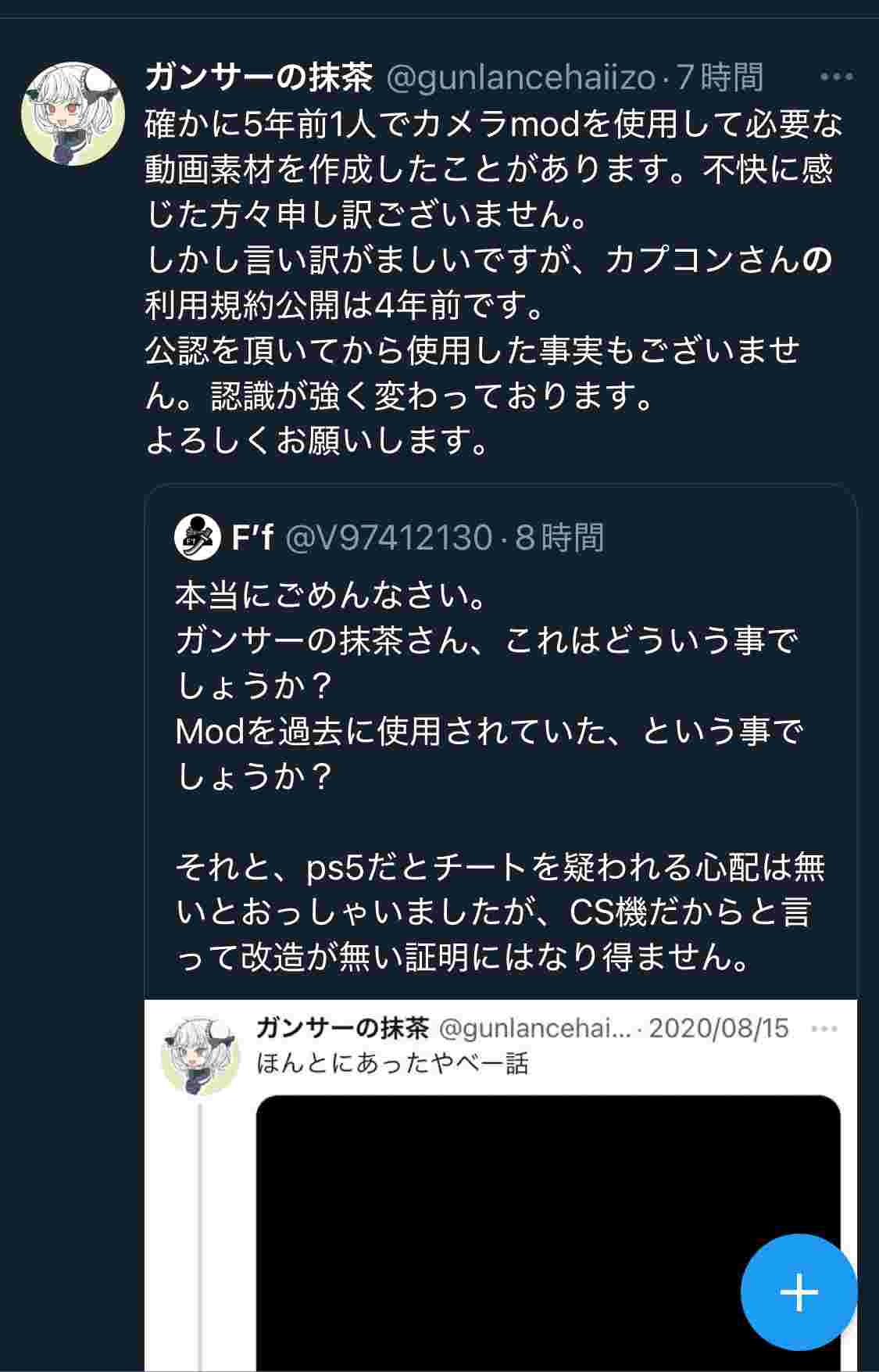879x1372 pixels.
Task: Open overflow menu on ガンサーの抹茶's tweet
Action: pos(836,77)
